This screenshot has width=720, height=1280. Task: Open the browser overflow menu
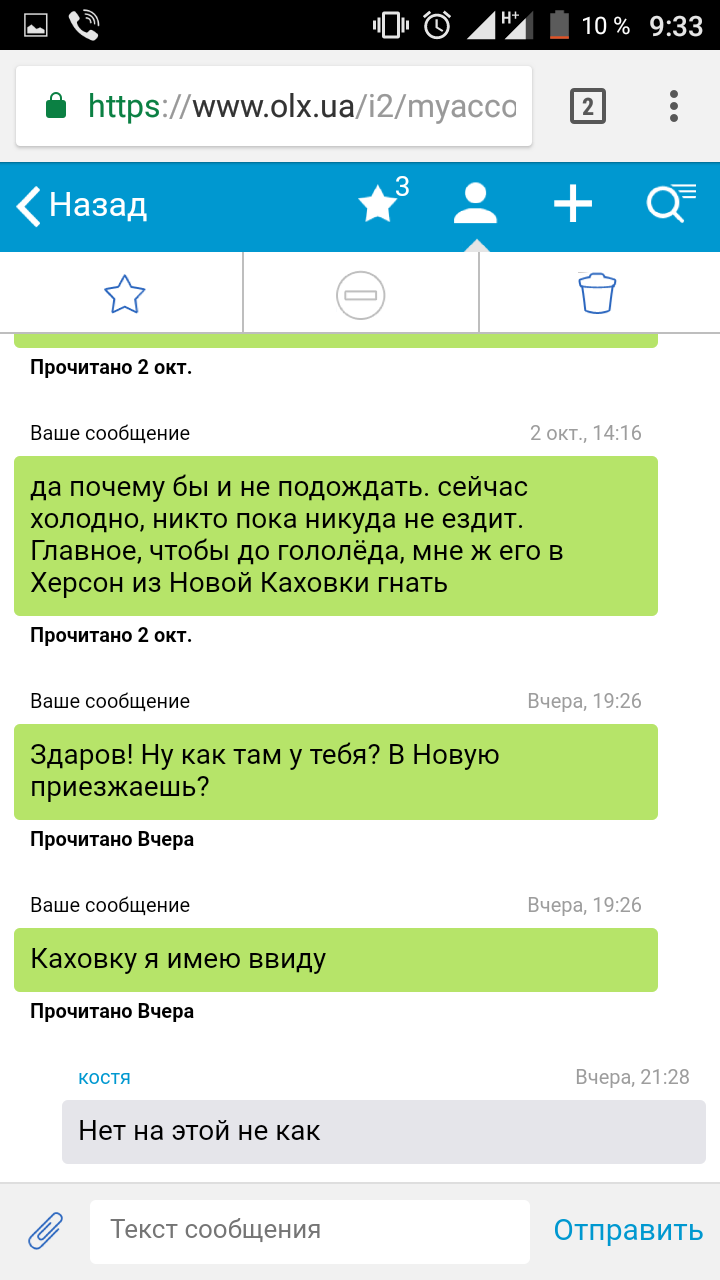tap(674, 106)
